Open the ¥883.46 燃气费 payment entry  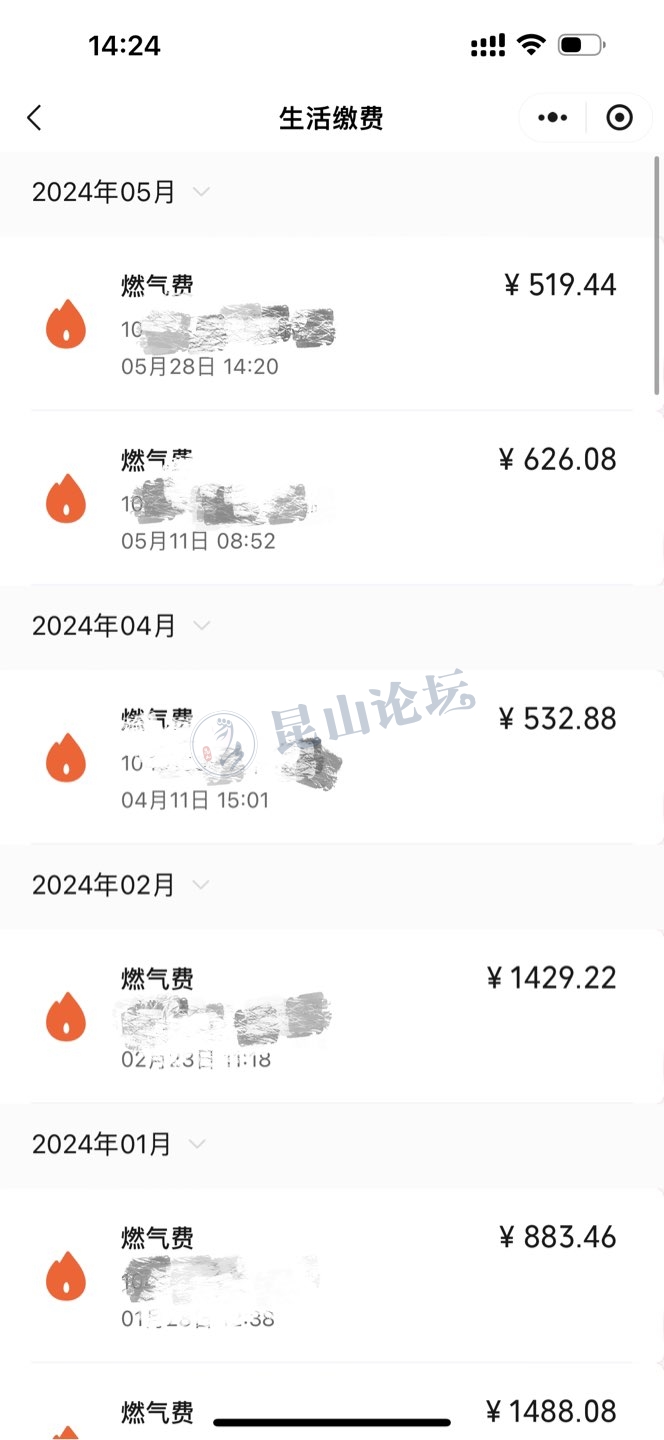[330, 1275]
